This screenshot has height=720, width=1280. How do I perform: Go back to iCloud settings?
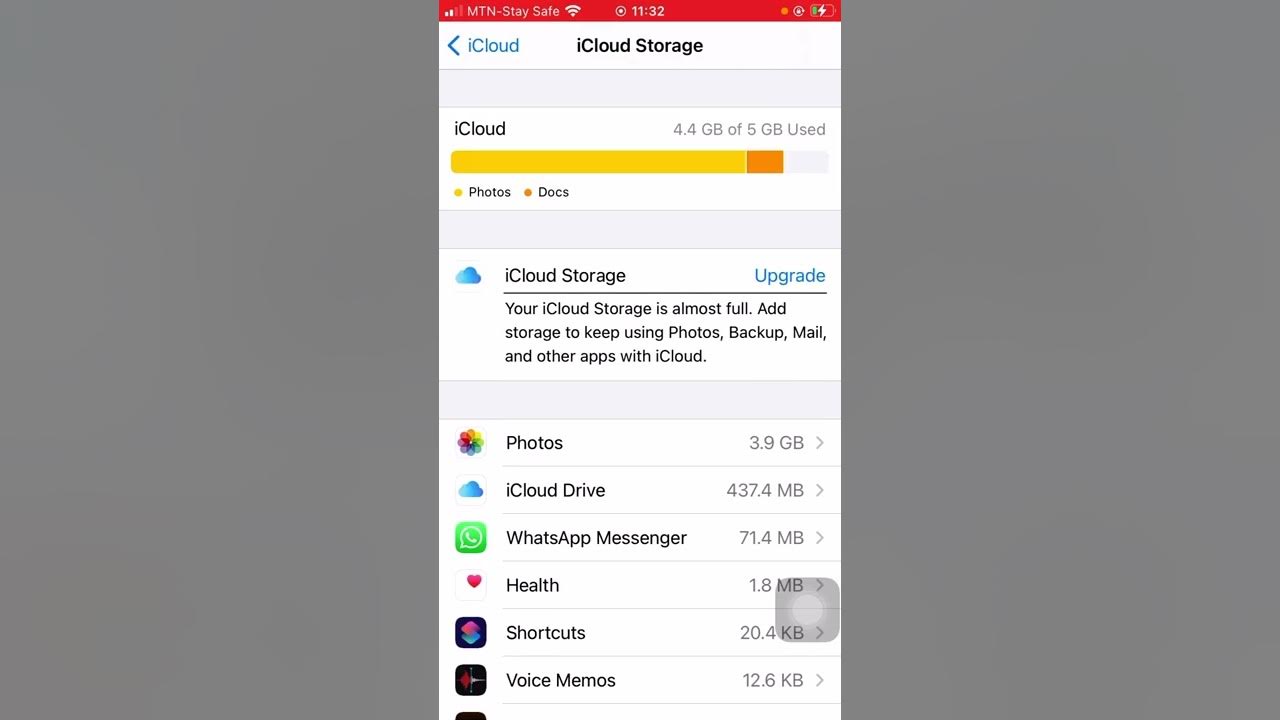tap(483, 46)
